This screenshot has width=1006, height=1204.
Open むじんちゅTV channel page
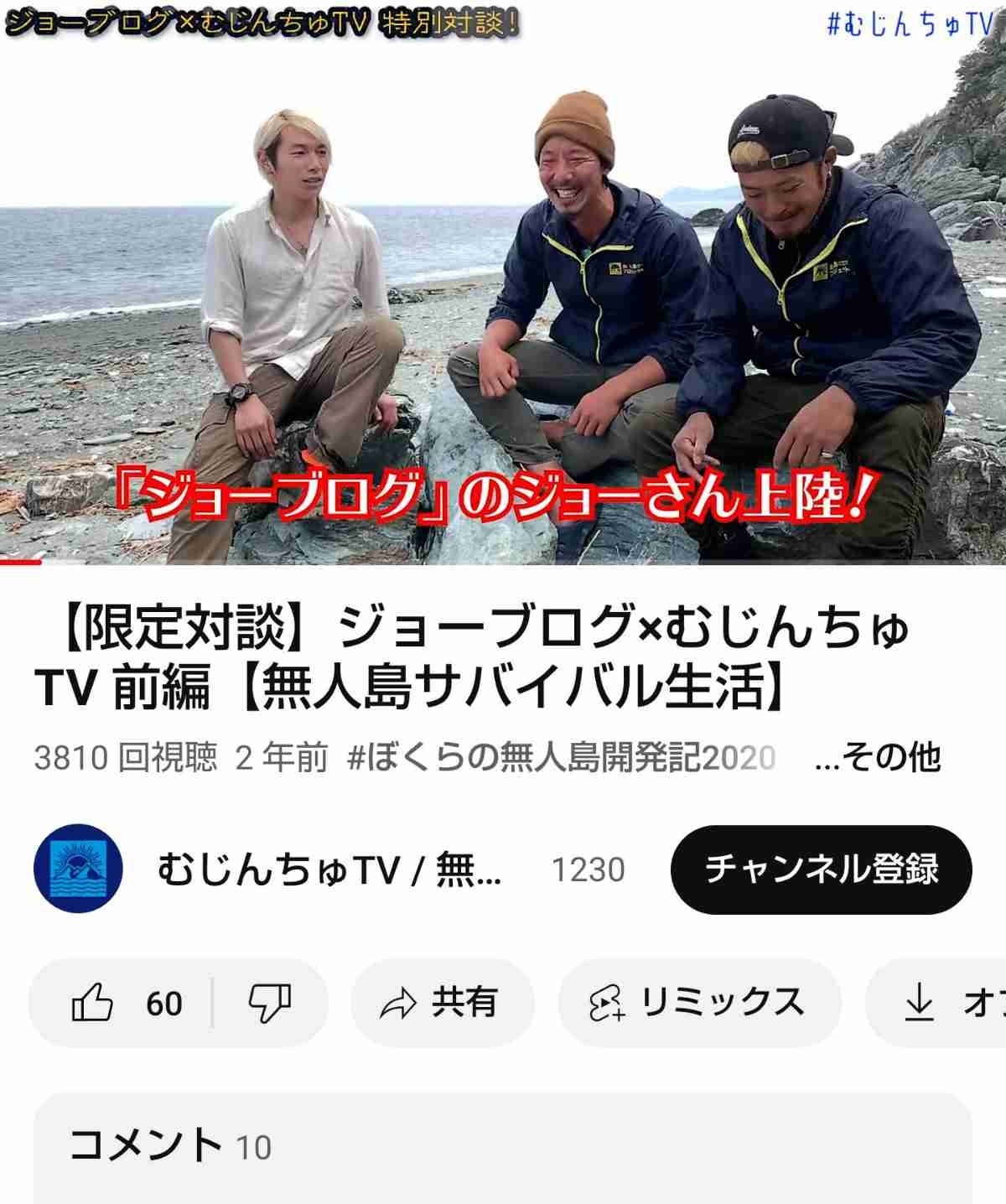coord(329,869)
